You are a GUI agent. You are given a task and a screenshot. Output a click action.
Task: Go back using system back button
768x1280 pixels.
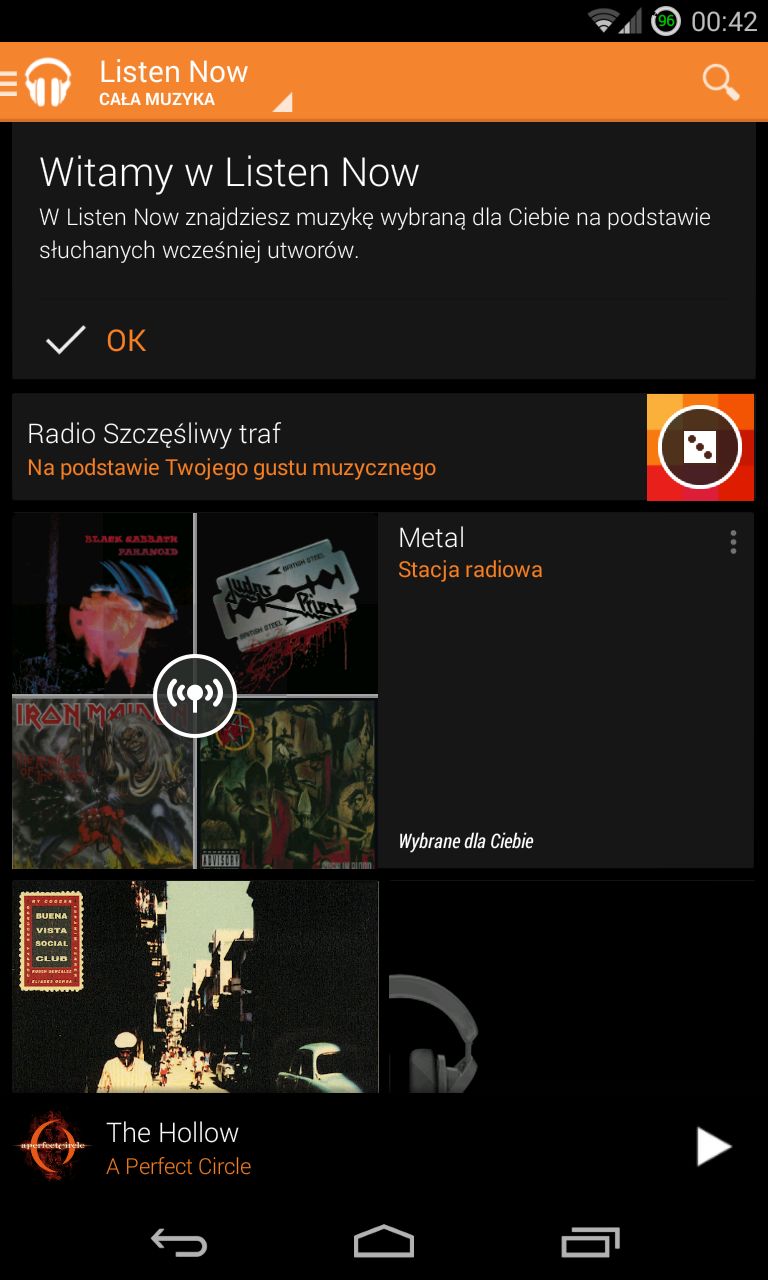click(179, 1242)
